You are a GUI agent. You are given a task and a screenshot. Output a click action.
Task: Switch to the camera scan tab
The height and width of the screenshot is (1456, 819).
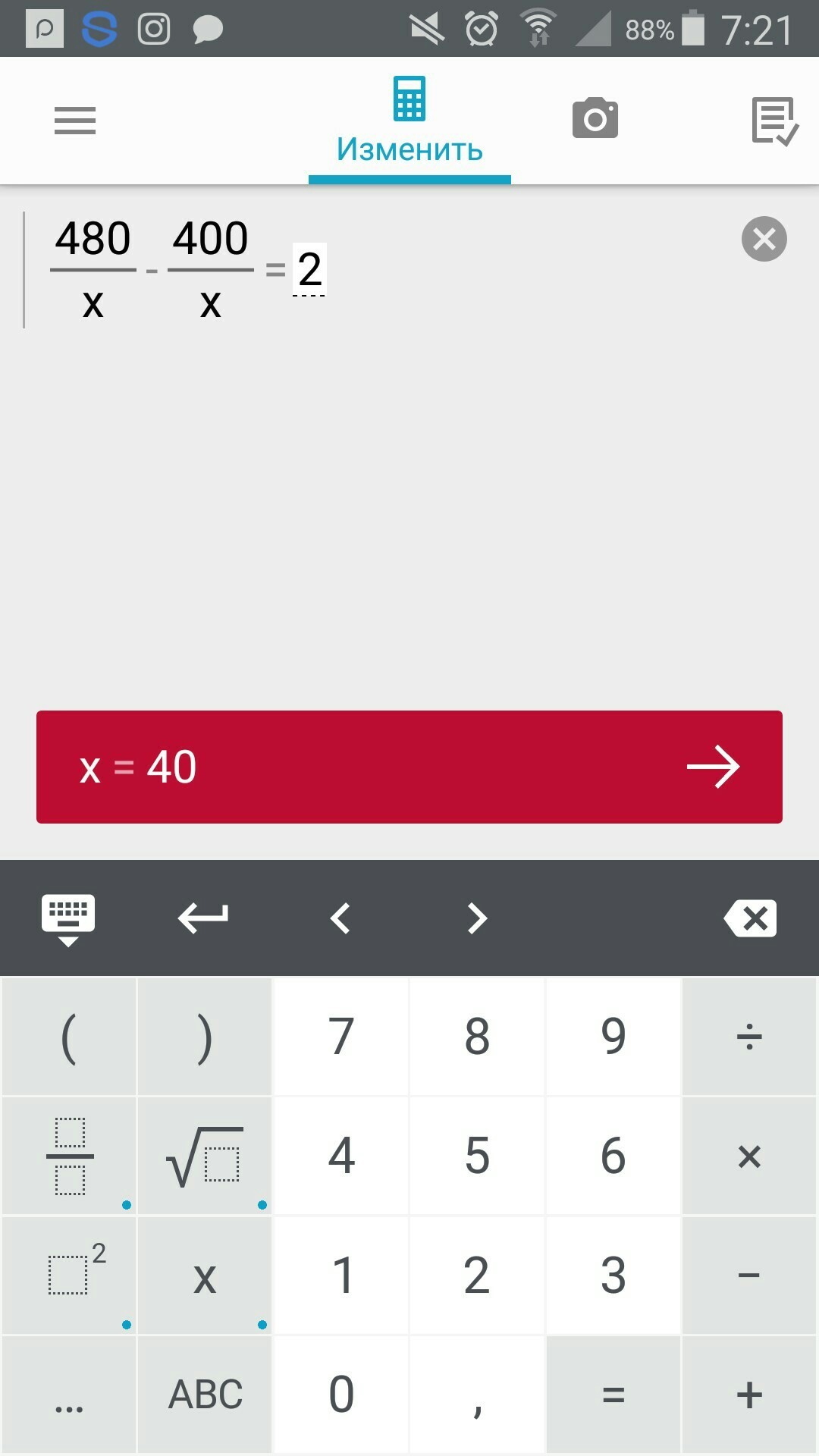(595, 118)
